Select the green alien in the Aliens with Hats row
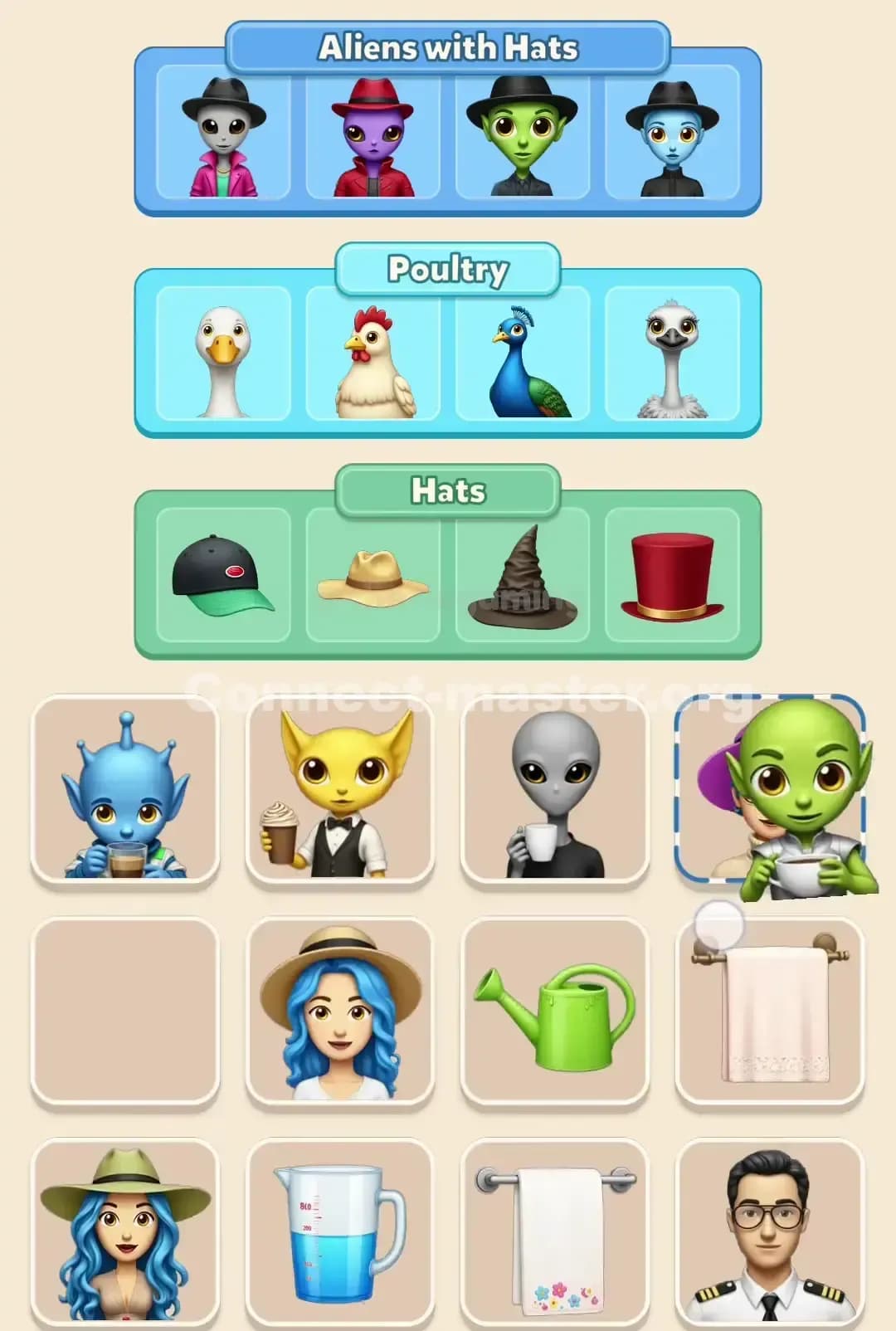 [523, 133]
